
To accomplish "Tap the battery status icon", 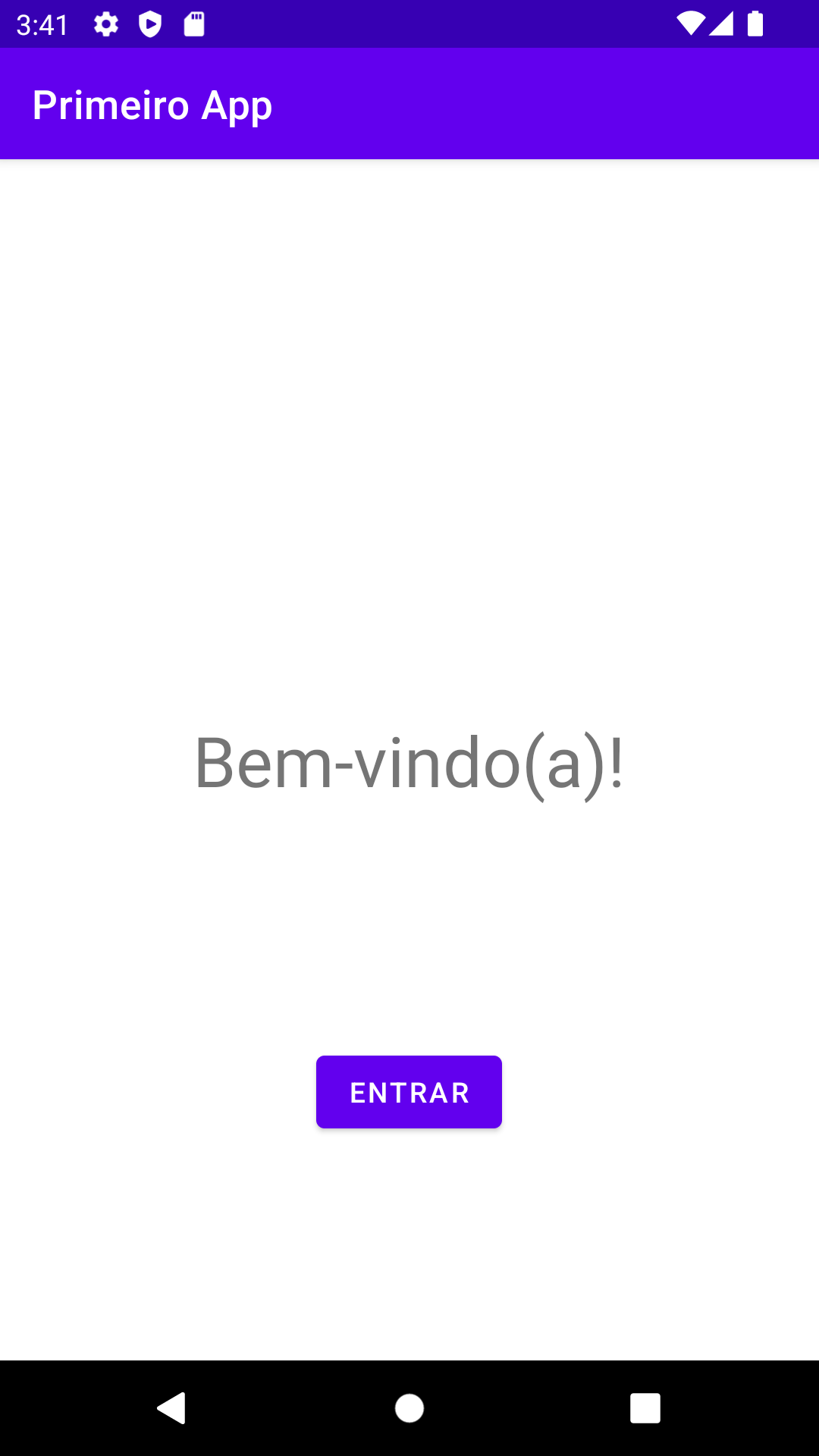I will 756,24.
